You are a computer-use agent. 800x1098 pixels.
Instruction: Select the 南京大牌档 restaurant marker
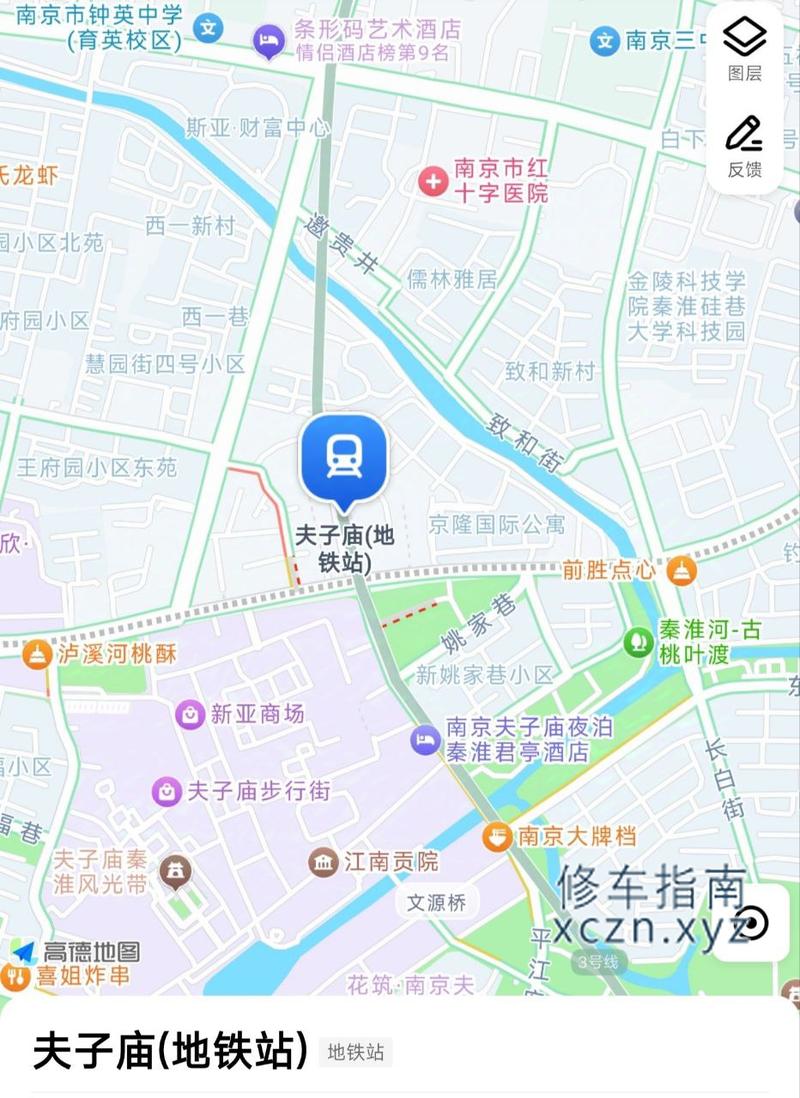[x=497, y=836]
